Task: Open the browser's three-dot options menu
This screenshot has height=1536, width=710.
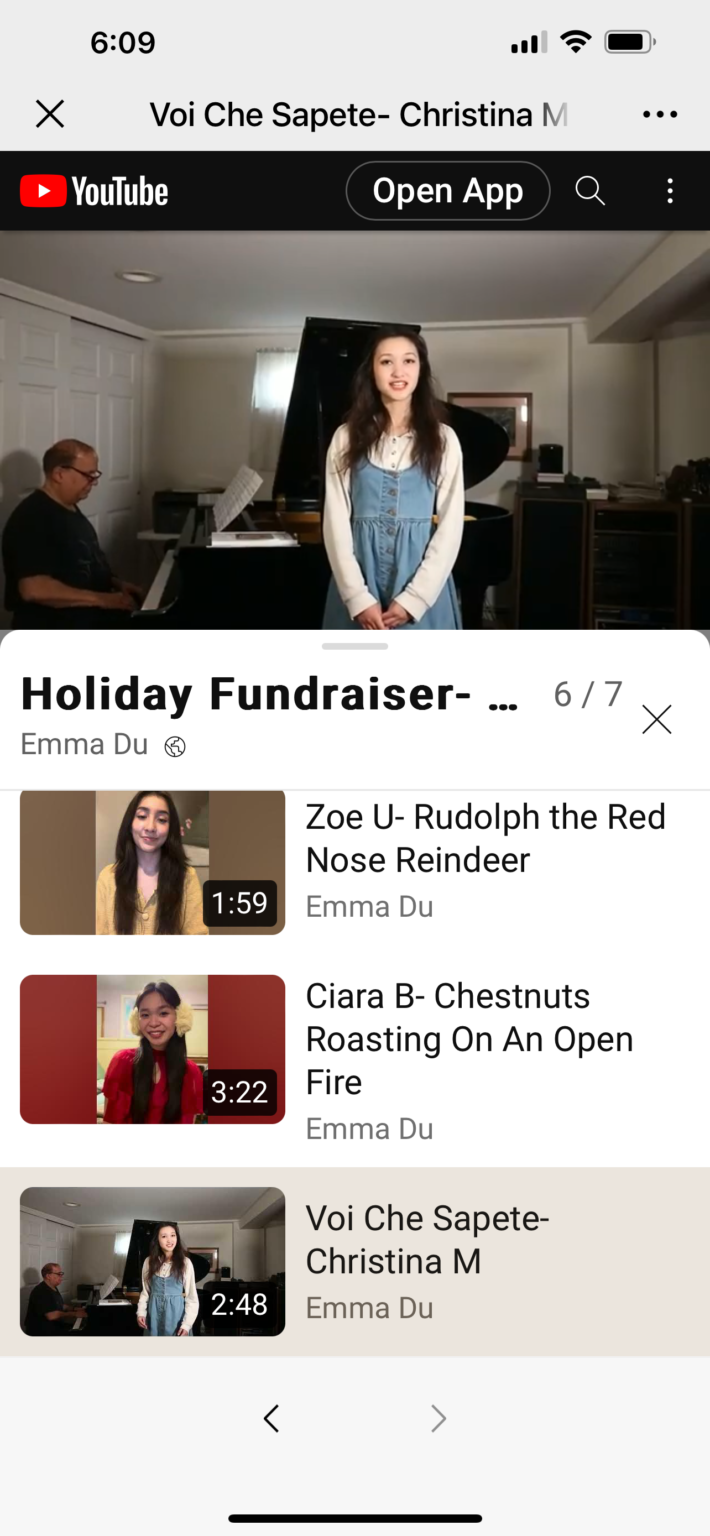Action: pyautogui.click(x=660, y=115)
